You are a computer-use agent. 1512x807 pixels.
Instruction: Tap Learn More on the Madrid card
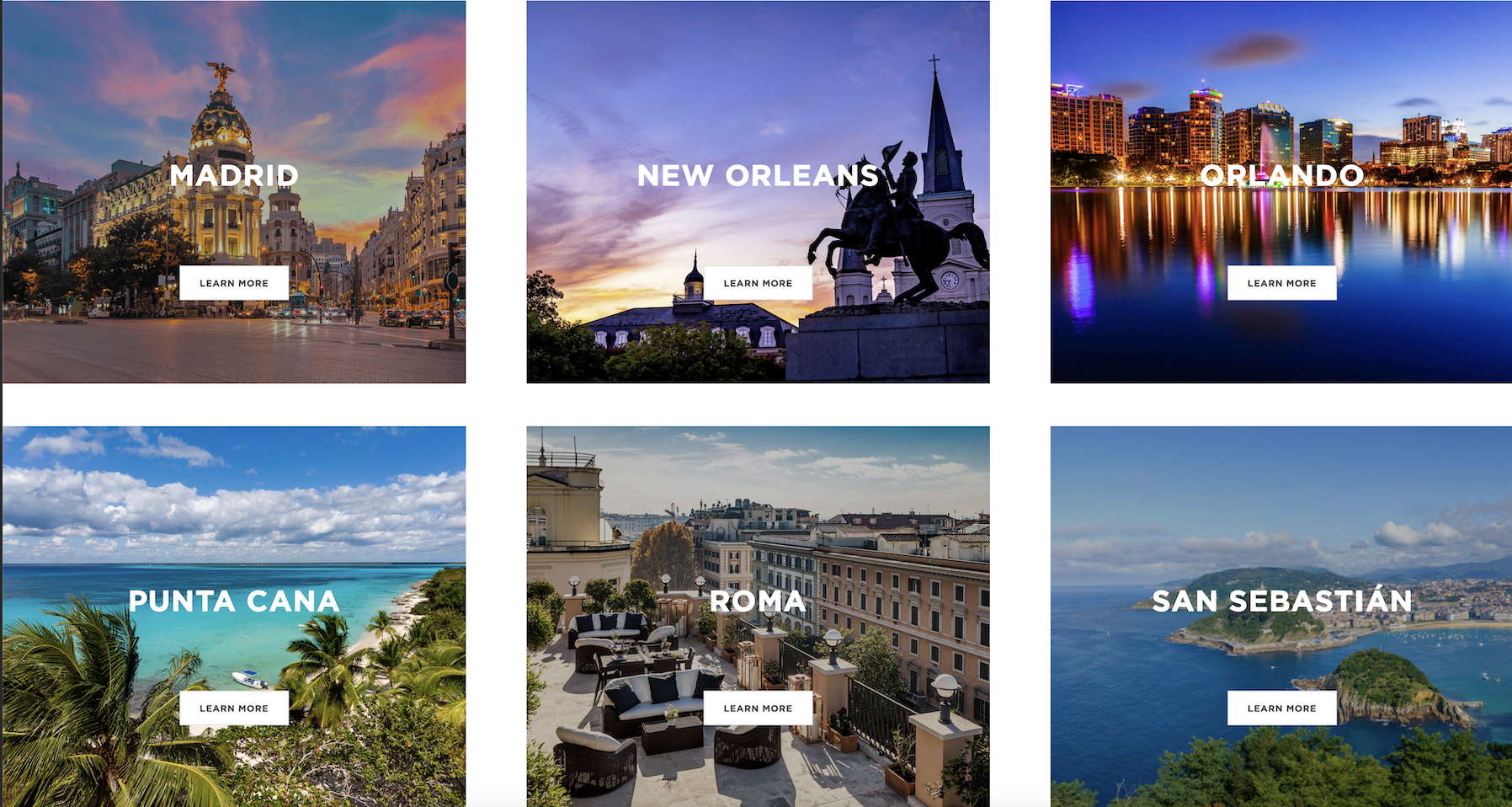click(234, 283)
